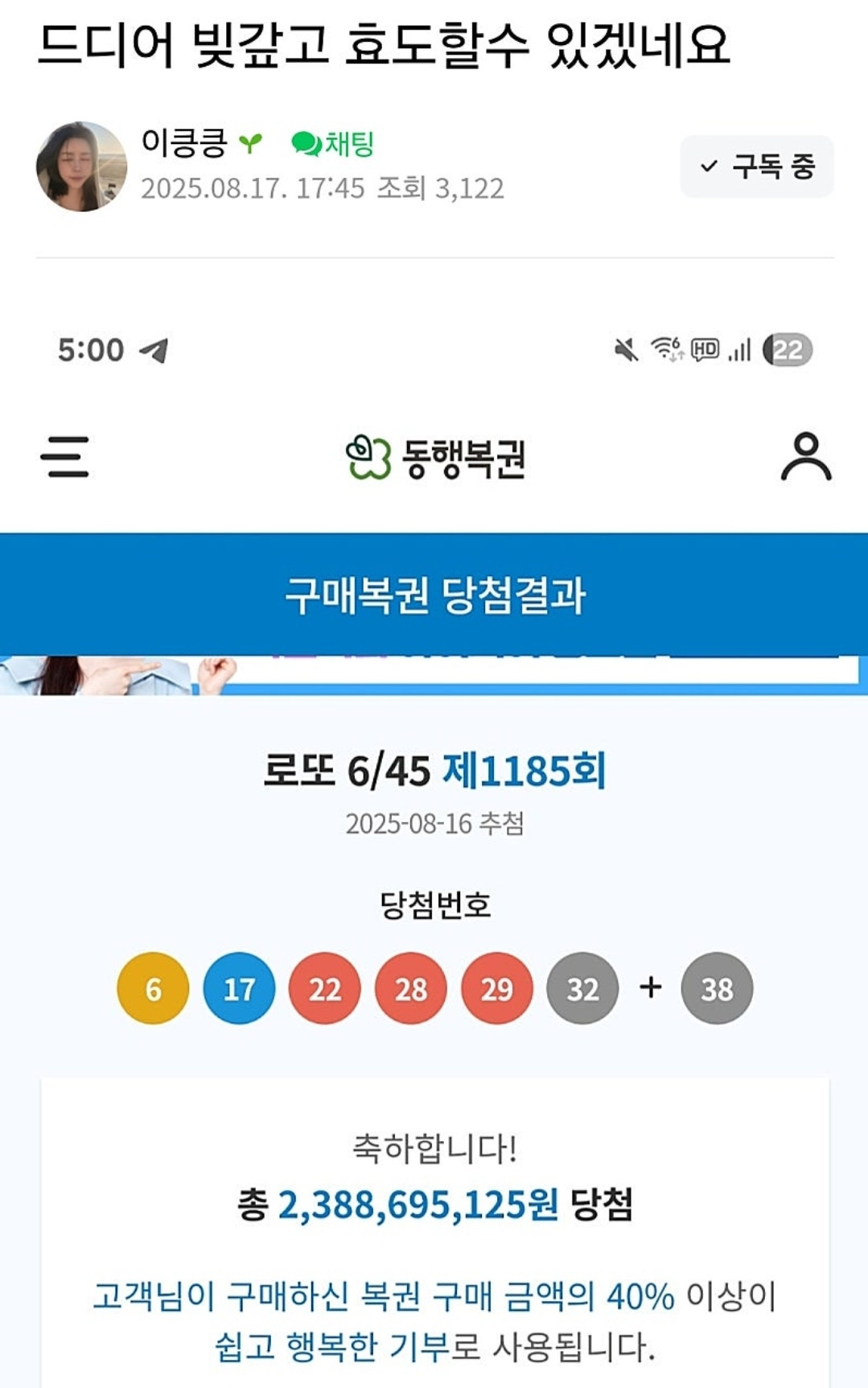This screenshot has width=868, height=1388.
Task: Click the signal strength bars icon
Action: [x=738, y=348]
